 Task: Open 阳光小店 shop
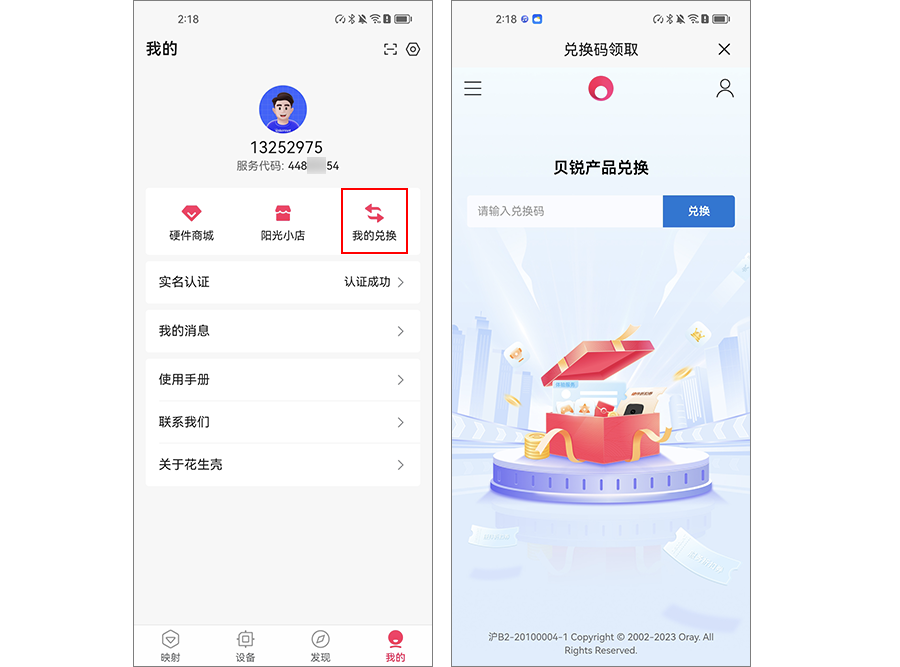point(283,222)
